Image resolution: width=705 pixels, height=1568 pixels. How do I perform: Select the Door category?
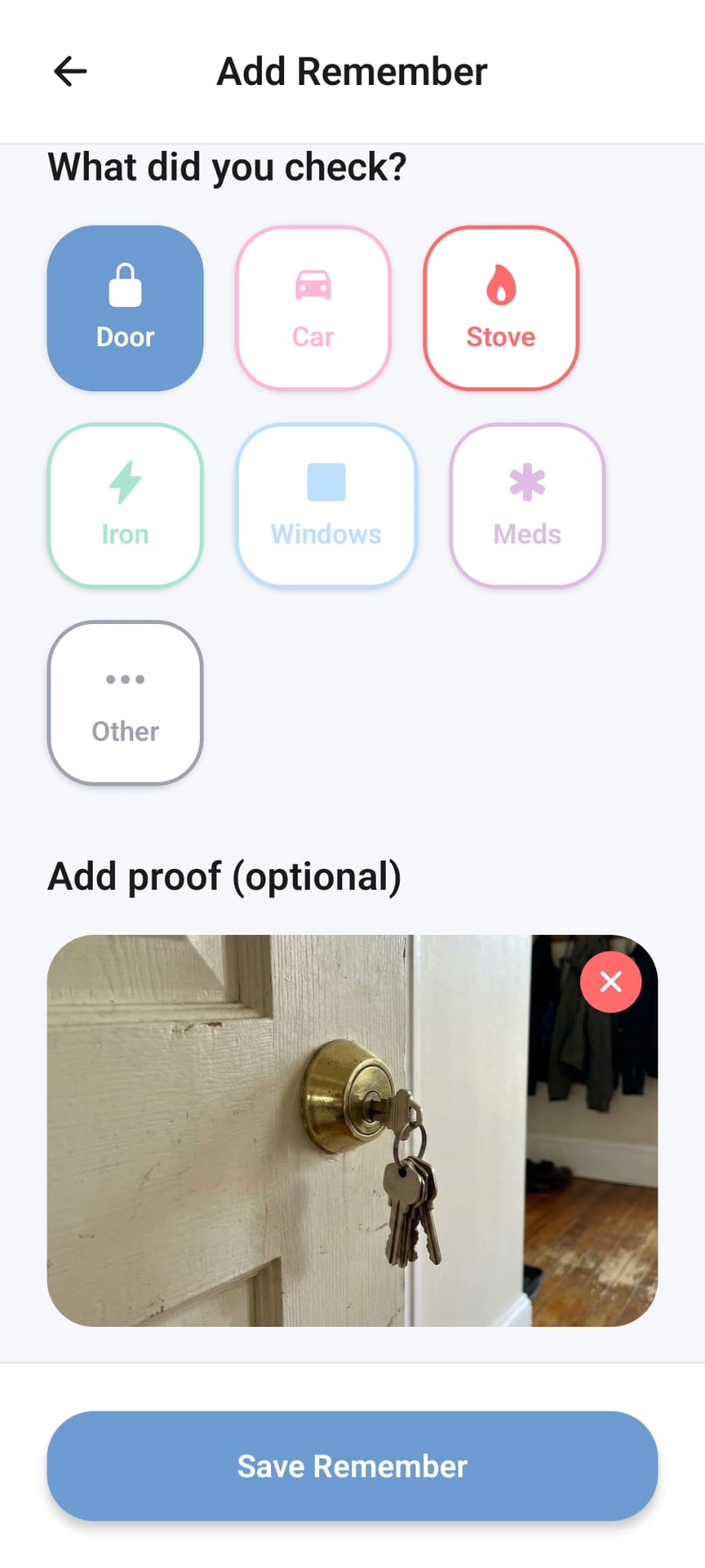coord(125,308)
